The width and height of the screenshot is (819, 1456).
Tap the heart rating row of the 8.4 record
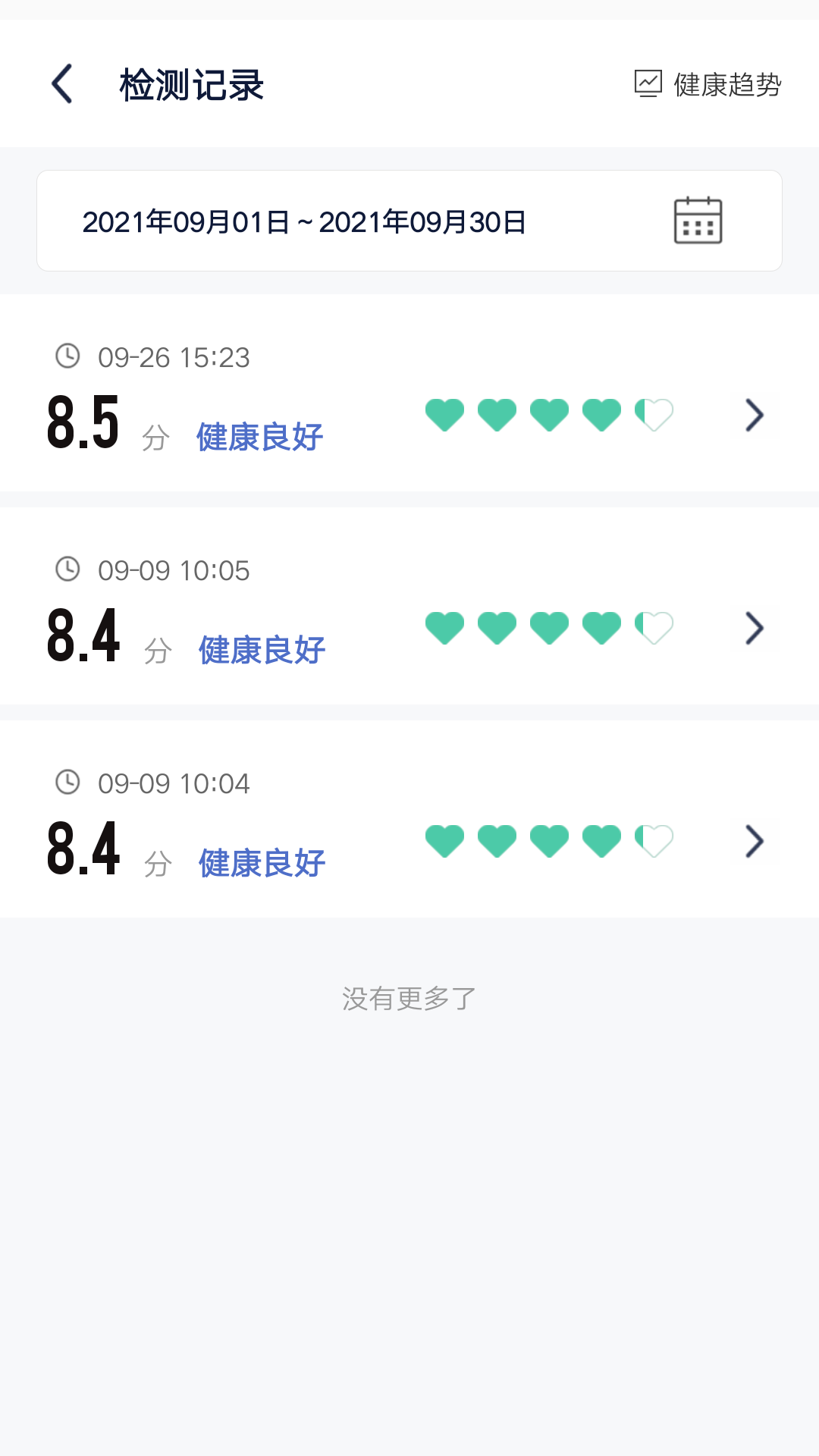coord(549,627)
